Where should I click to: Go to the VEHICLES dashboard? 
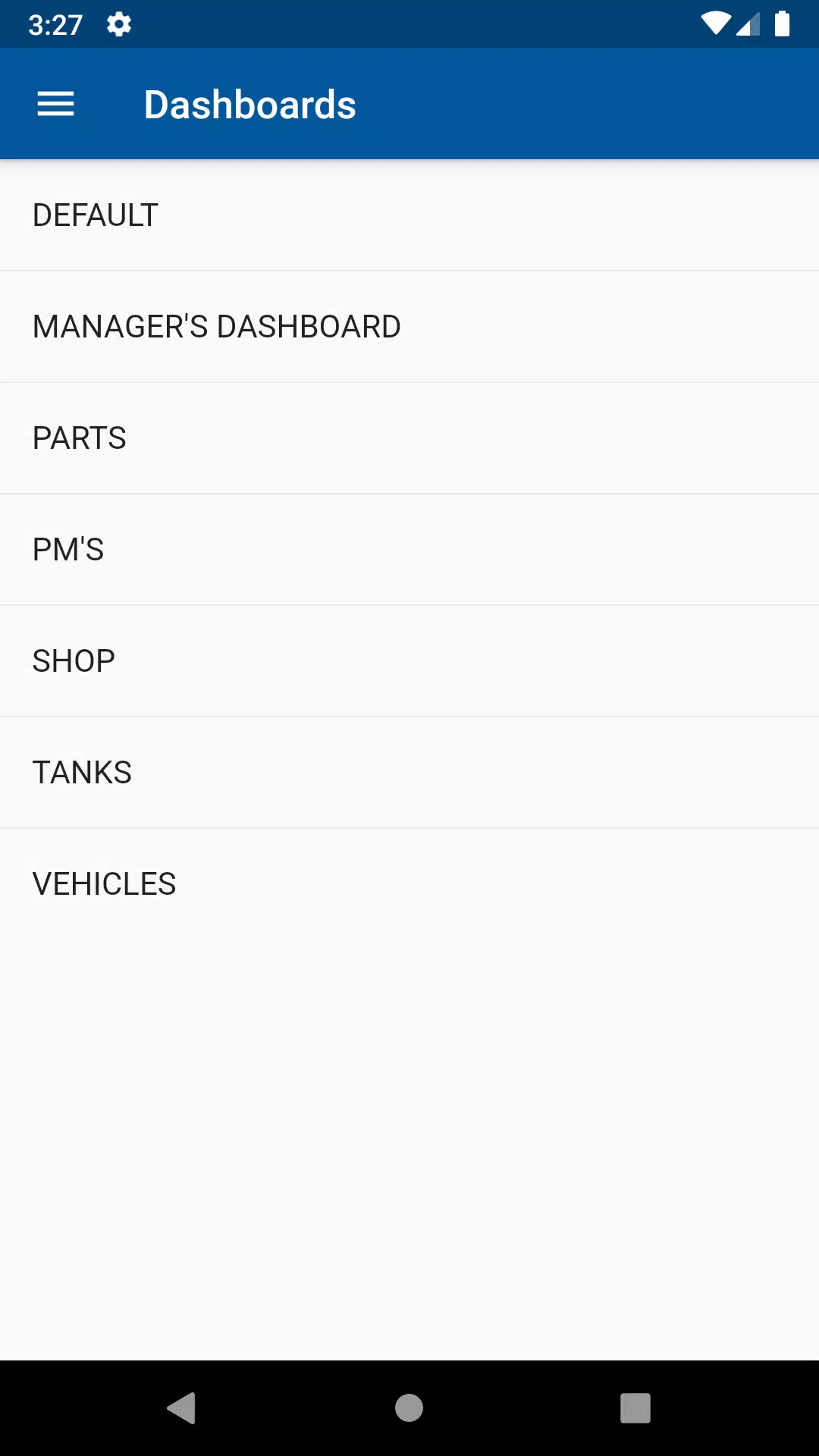click(x=409, y=884)
